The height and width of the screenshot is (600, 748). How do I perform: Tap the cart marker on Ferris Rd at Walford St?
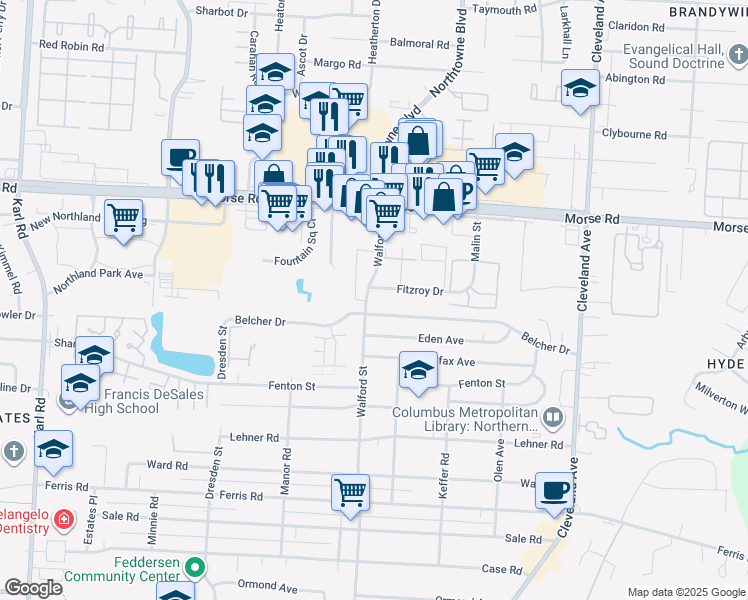(x=351, y=493)
